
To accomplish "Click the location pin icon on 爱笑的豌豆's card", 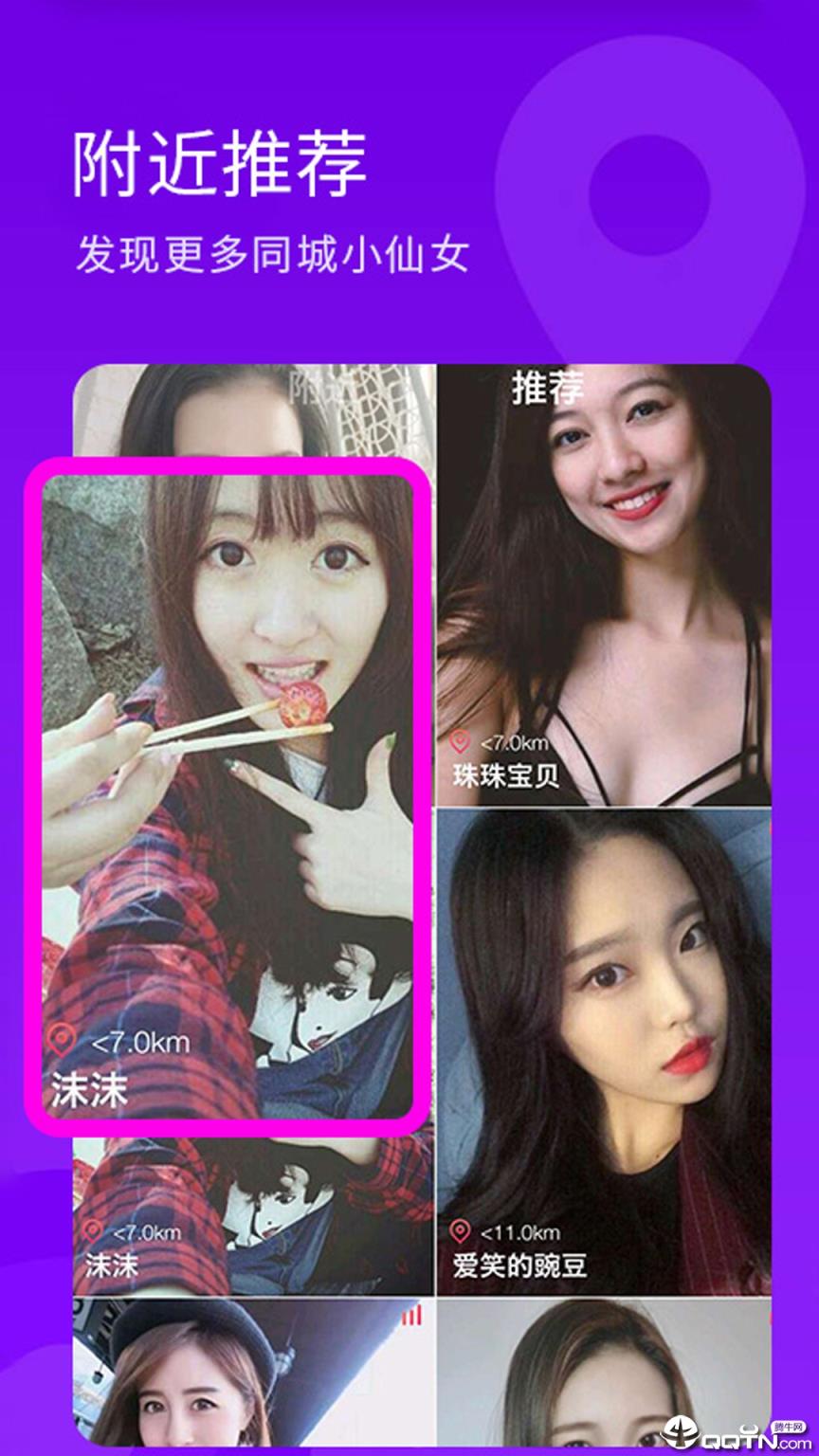I will point(462,1232).
